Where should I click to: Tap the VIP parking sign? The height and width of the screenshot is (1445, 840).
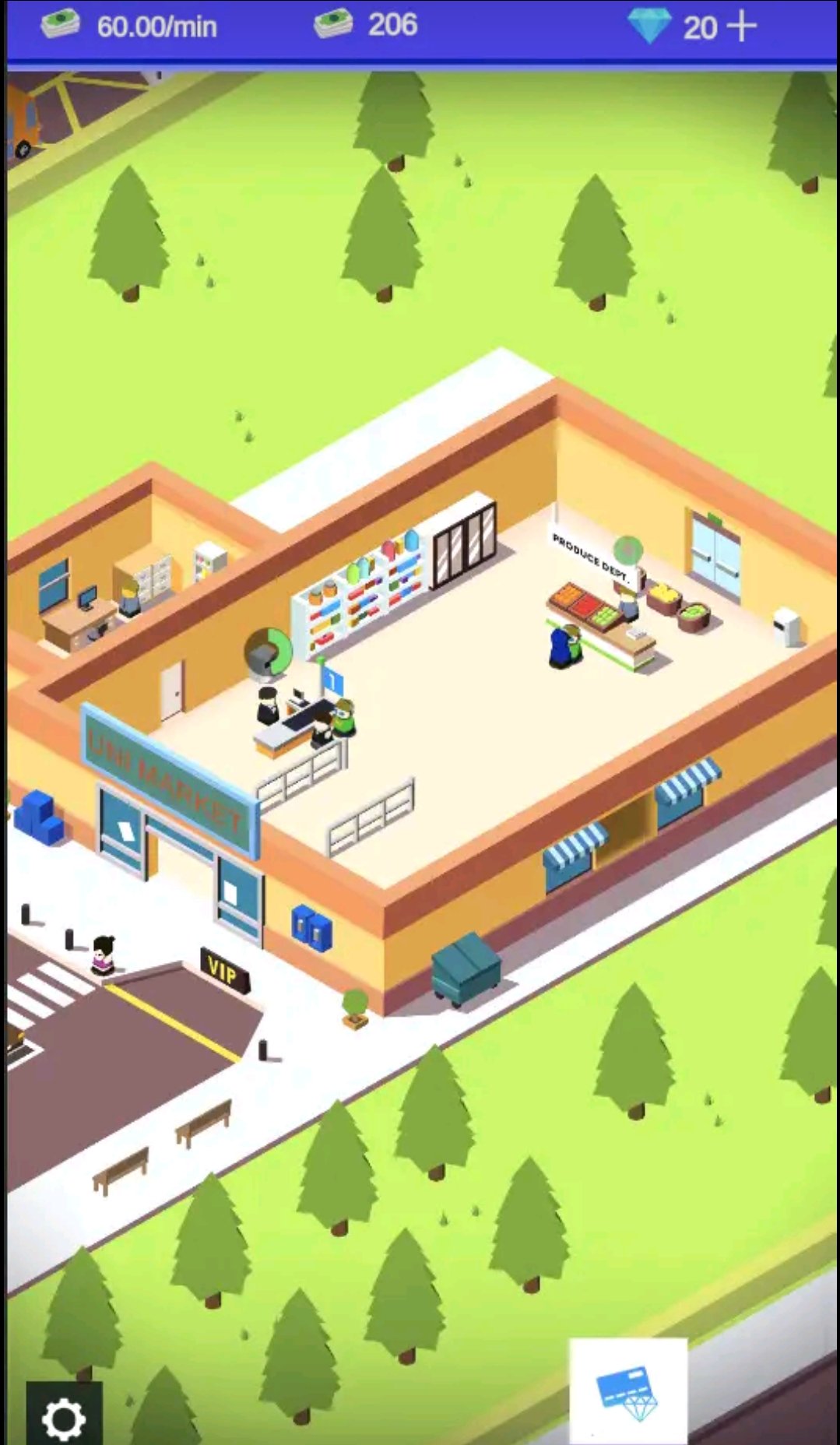tap(224, 970)
